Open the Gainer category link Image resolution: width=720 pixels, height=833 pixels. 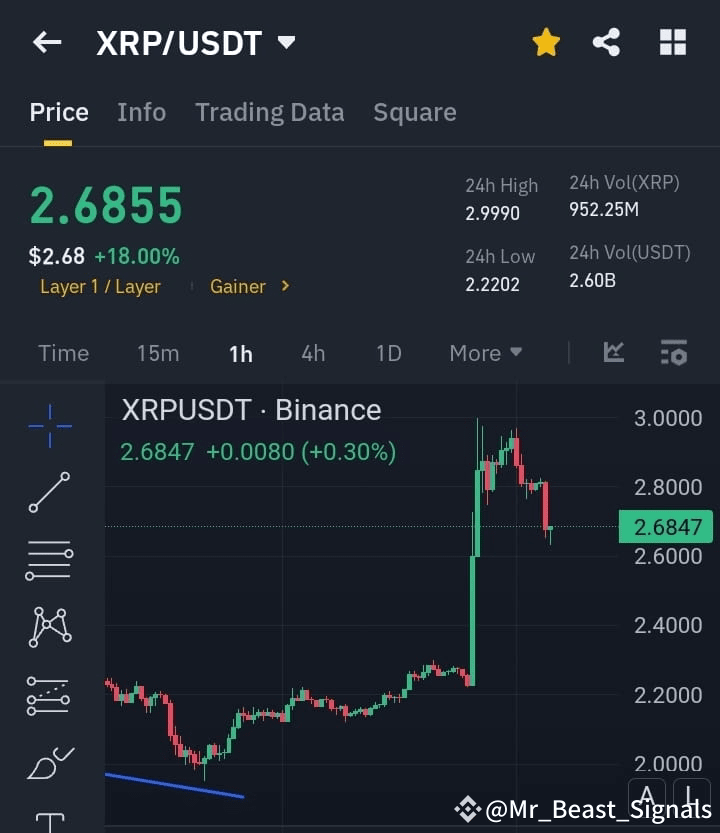click(238, 286)
